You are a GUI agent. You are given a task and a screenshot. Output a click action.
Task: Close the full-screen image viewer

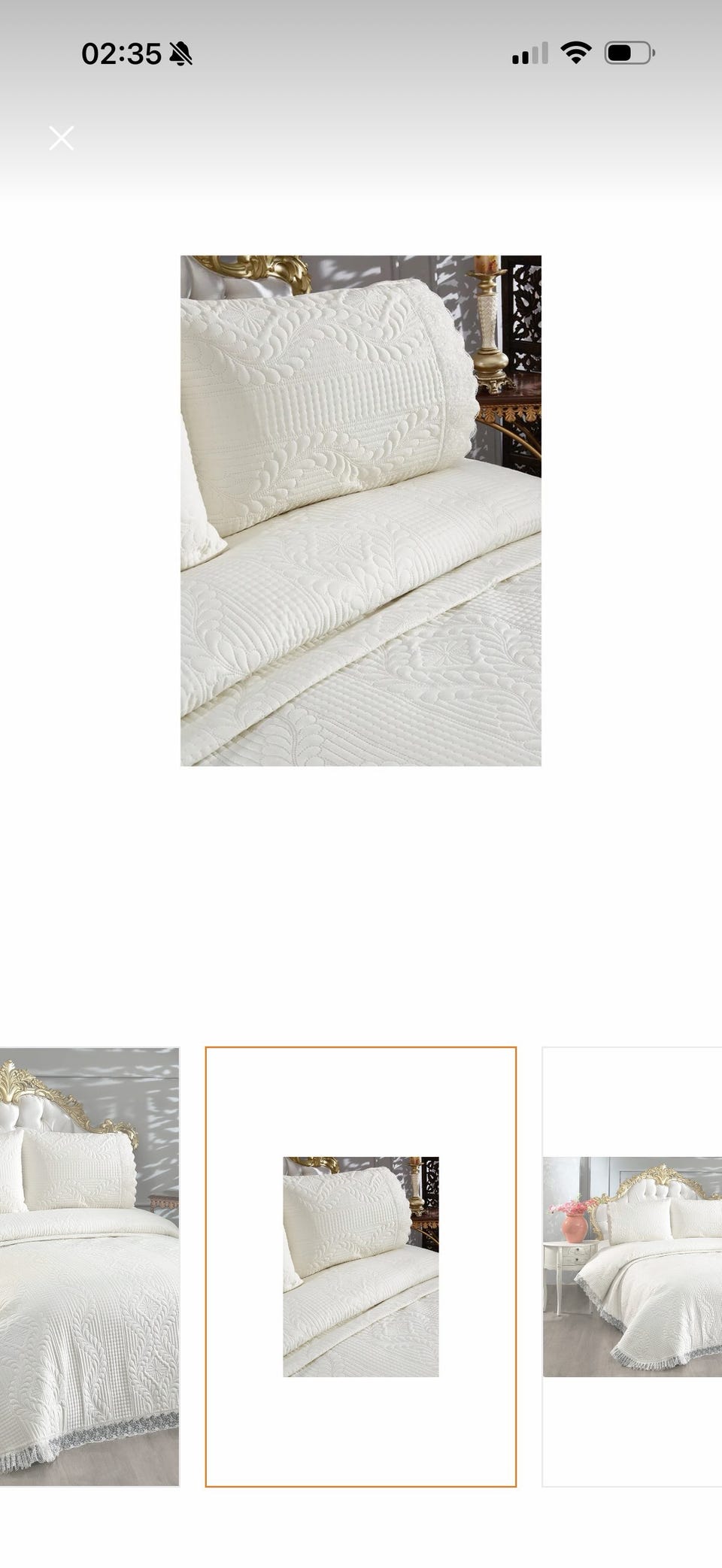[x=61, y=138]
